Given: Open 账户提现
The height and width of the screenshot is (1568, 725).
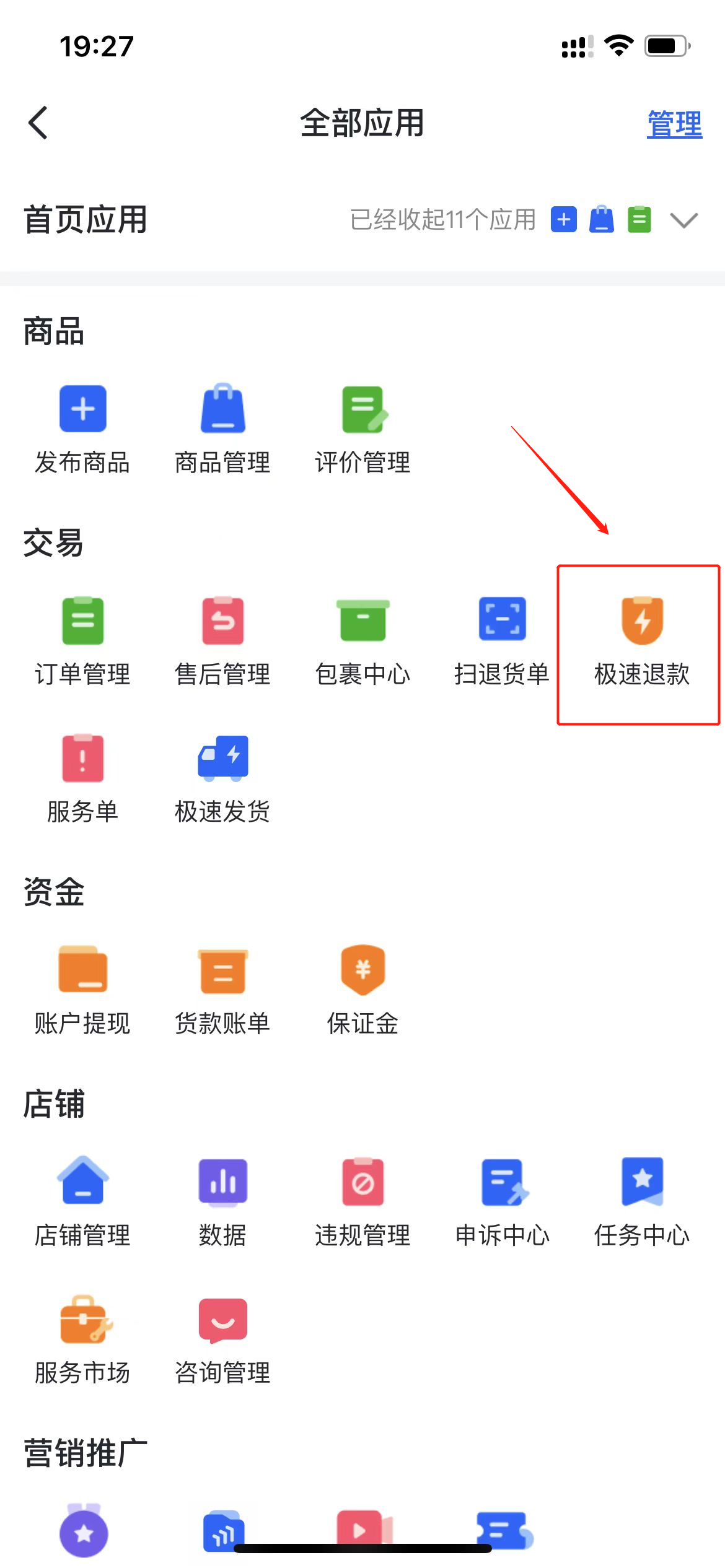Looking at the screenshot, I should [x=82, y=989].
